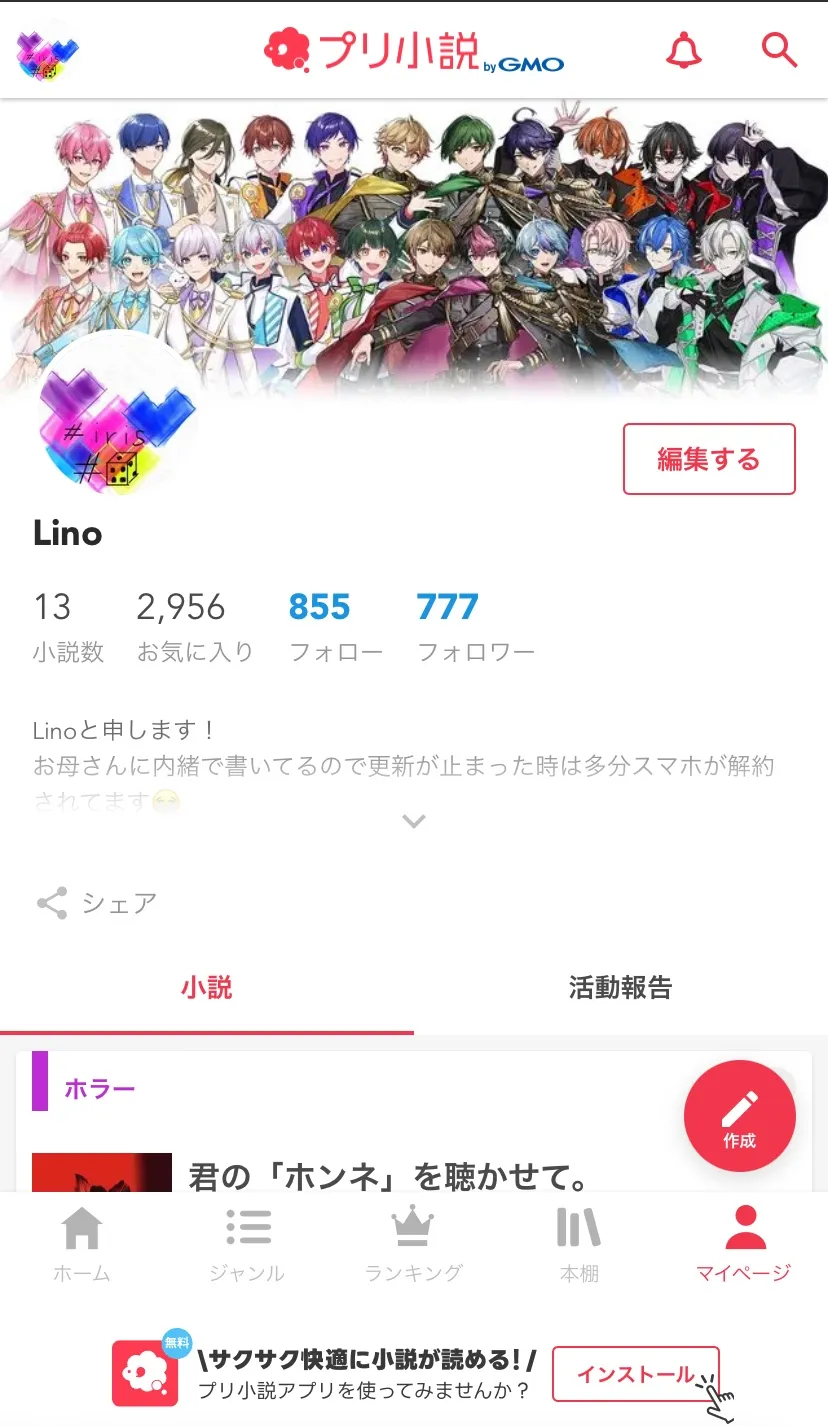Viewport: 828px width, 1426px height.
Task: Switch to the 活動報告 tab
Action: (x=620, y=988)
